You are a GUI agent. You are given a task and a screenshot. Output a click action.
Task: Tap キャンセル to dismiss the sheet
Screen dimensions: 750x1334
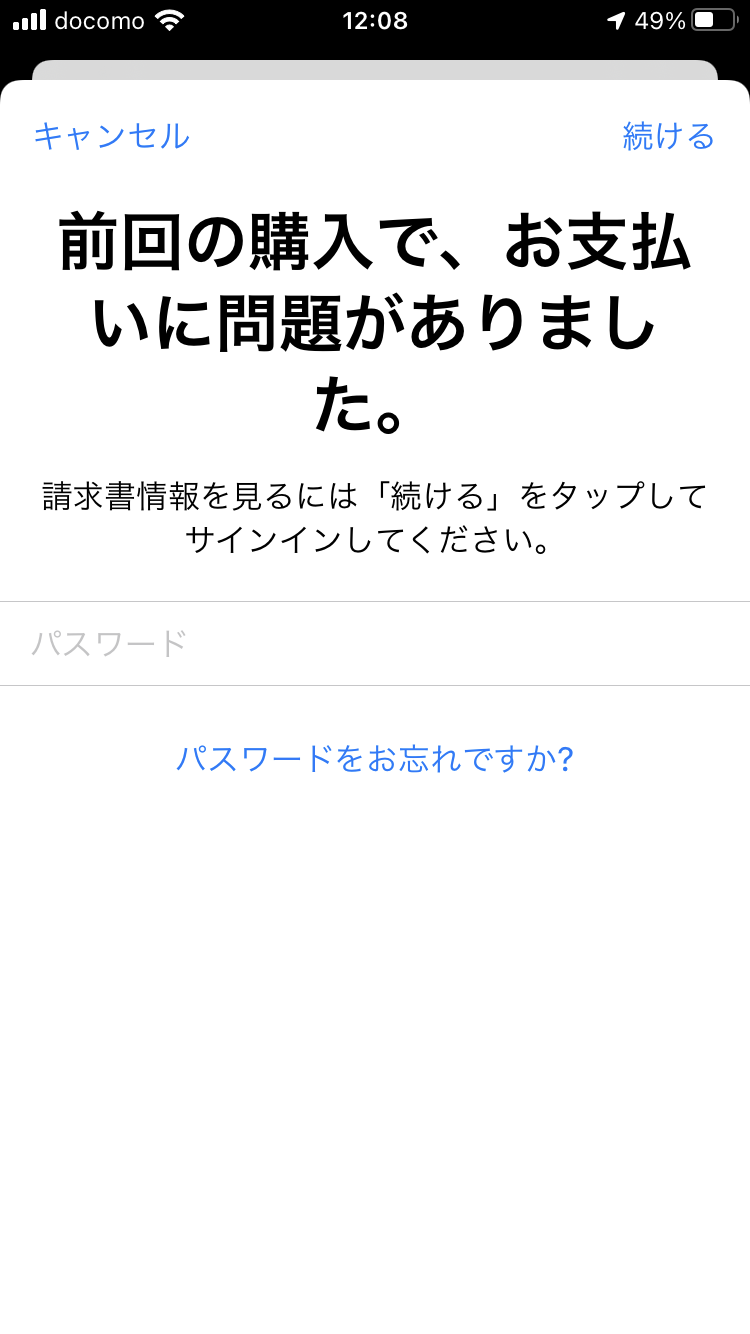(111, 136)
